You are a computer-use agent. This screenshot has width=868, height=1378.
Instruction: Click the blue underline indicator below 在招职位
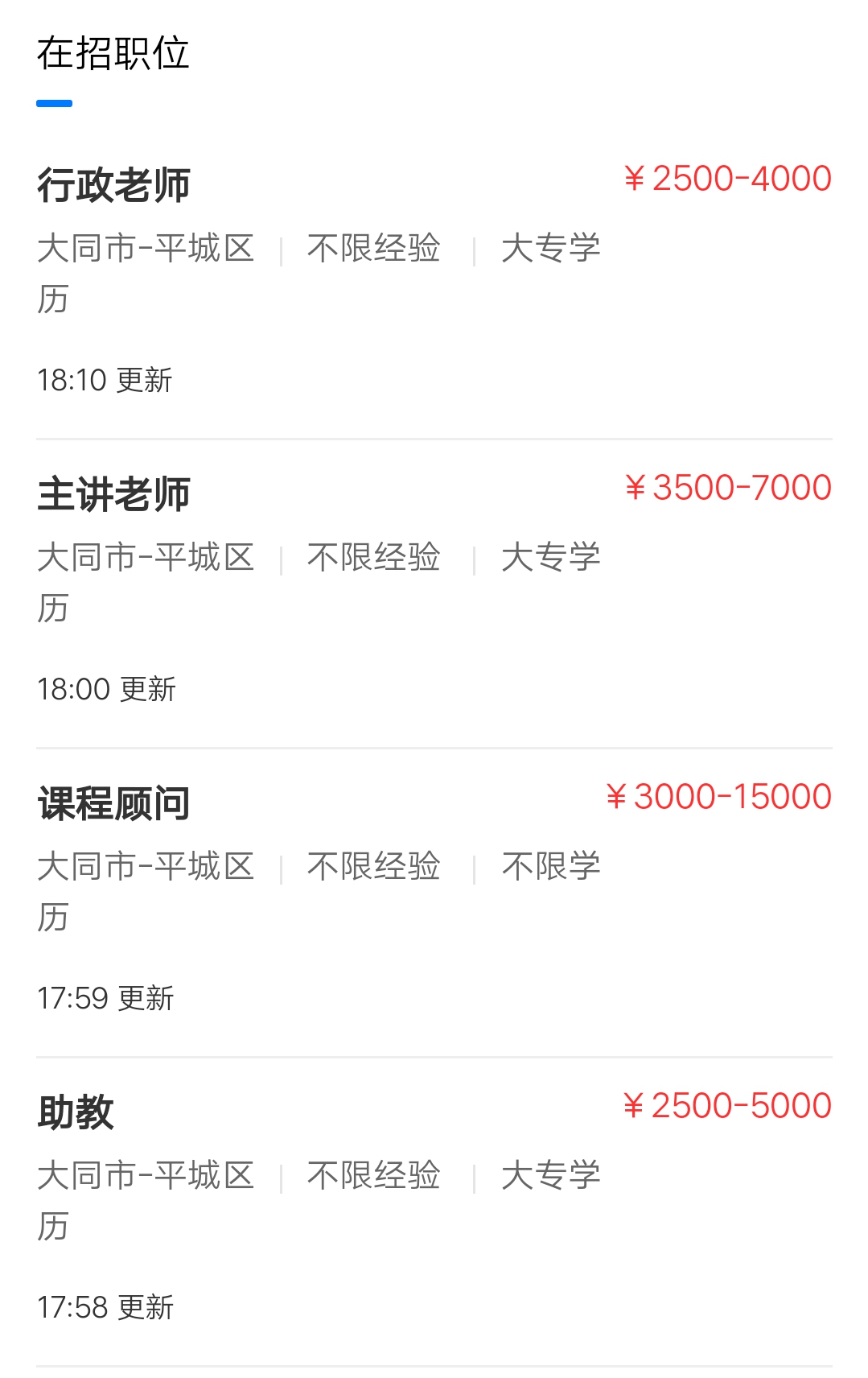pyautogui.click(x=54, y=102)
